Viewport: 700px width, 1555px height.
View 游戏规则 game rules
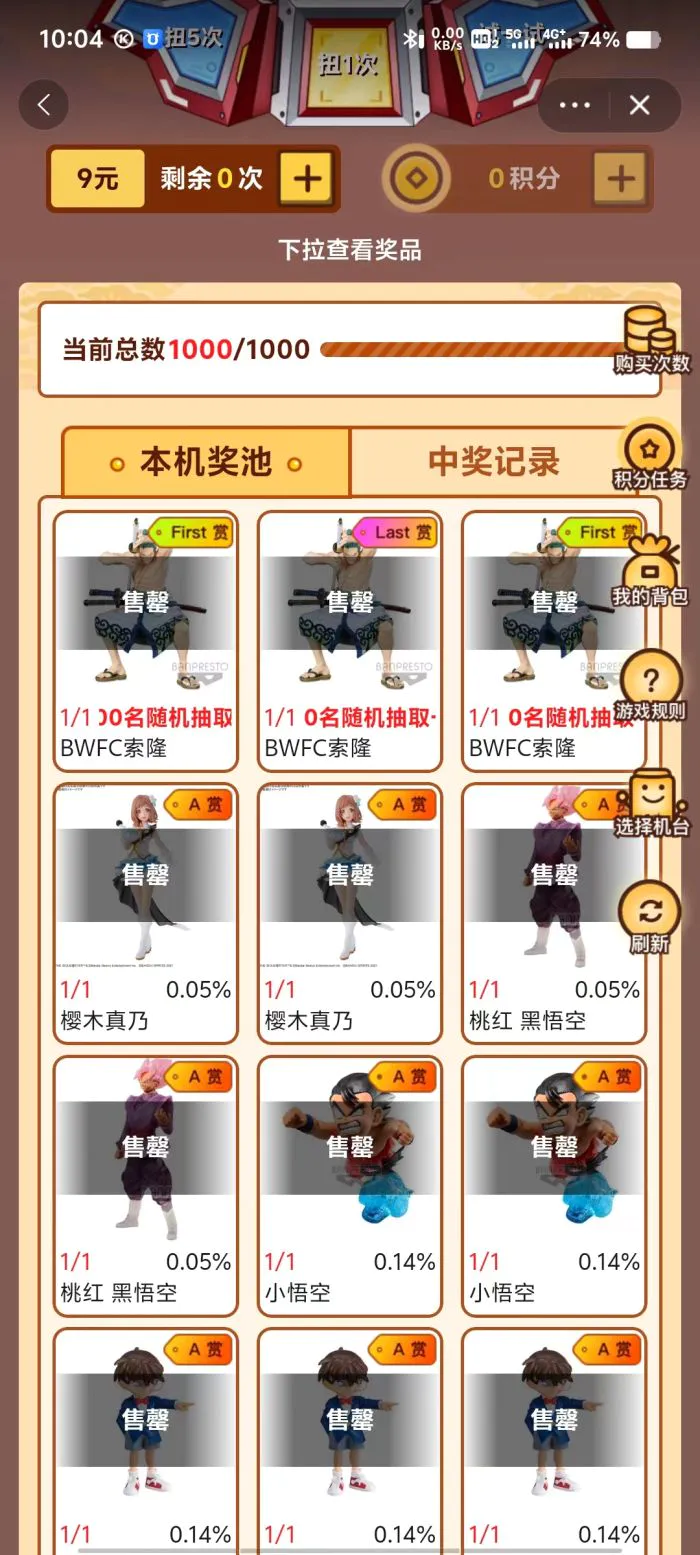(651, 687)
